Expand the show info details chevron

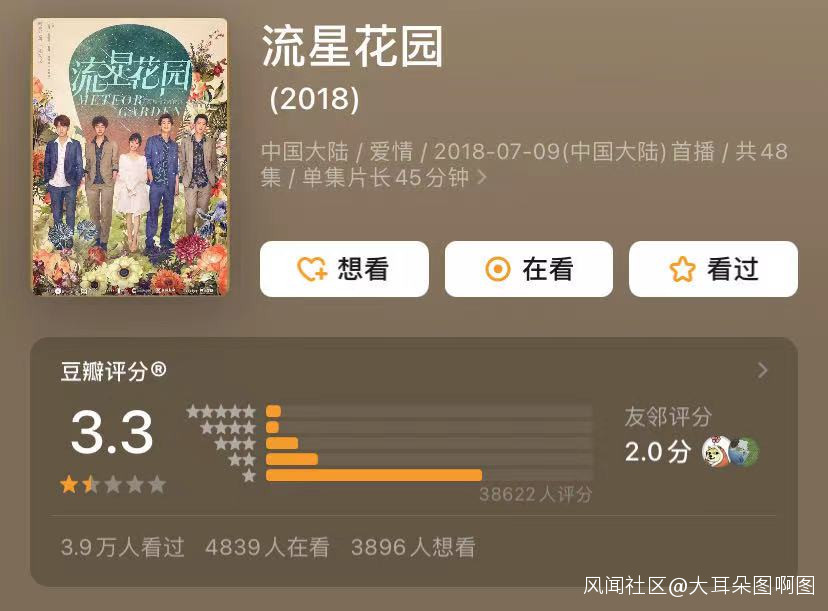(482, 178)
